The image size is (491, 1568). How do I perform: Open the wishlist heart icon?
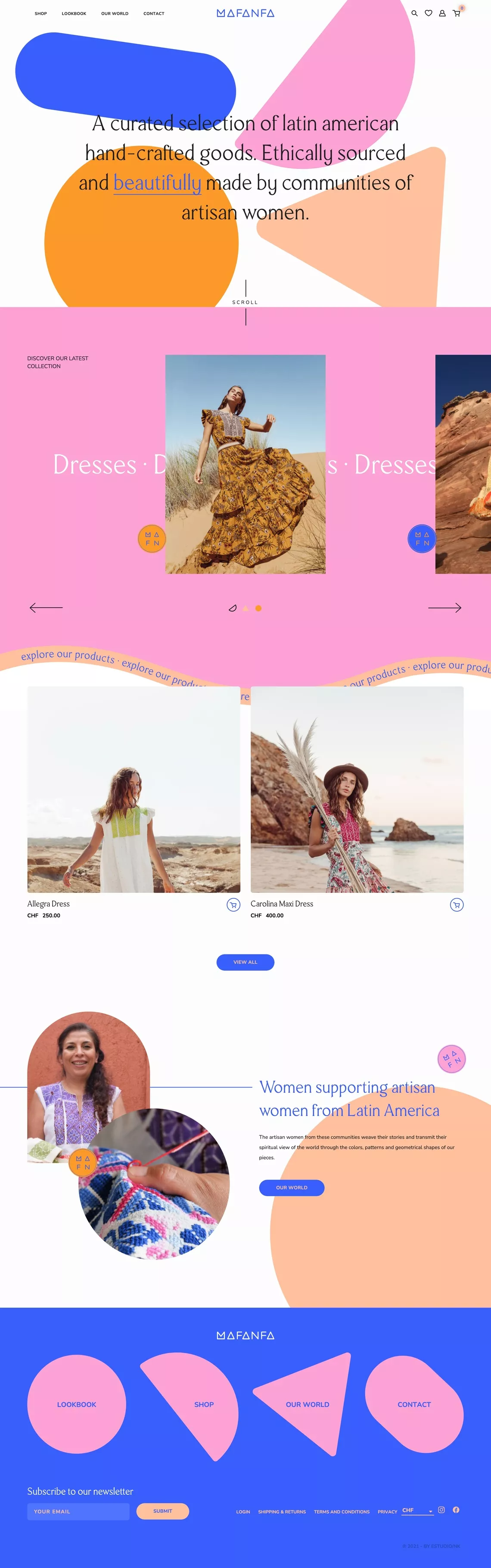click(x=428, y=13)
